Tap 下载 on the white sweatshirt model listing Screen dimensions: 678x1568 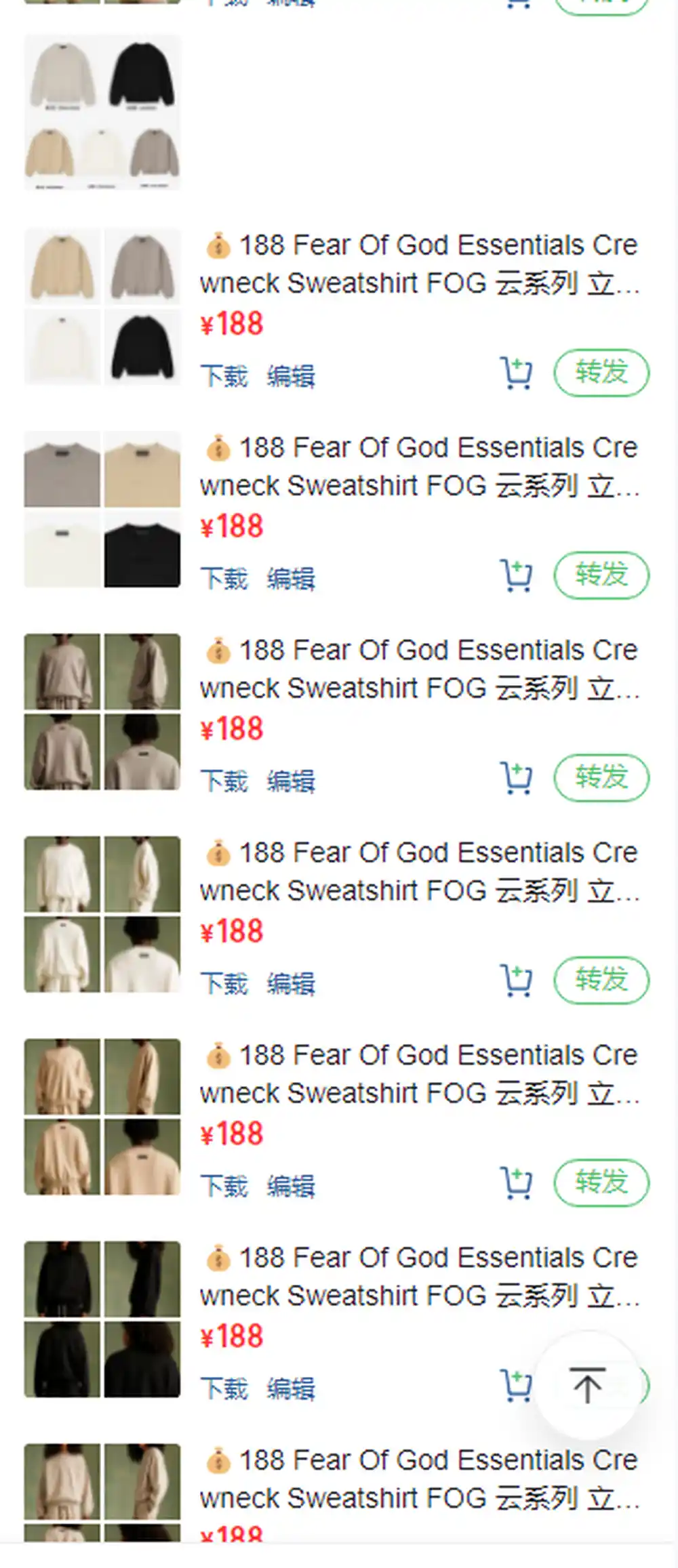point(224,983)
